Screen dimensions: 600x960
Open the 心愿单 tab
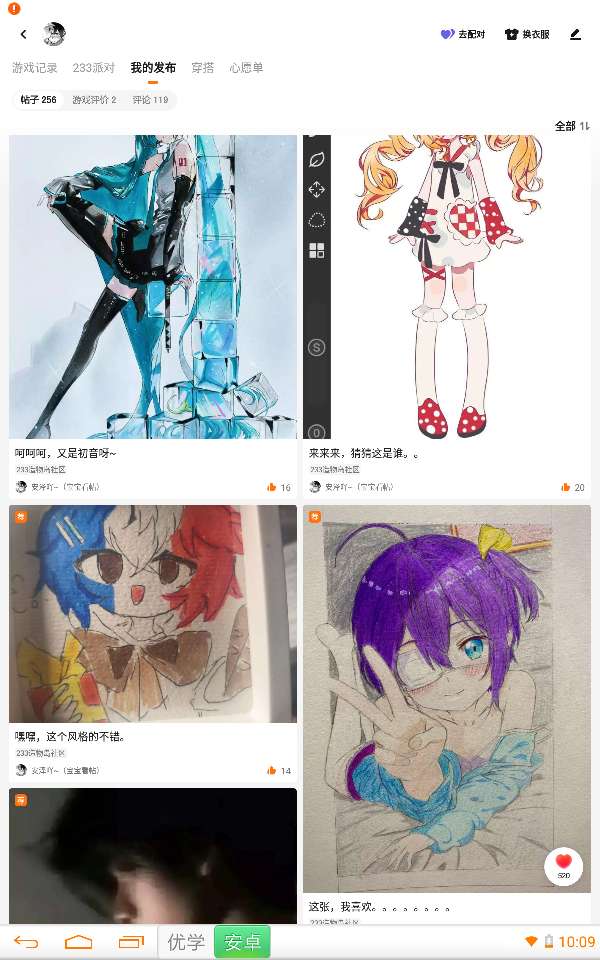[246, 67]
